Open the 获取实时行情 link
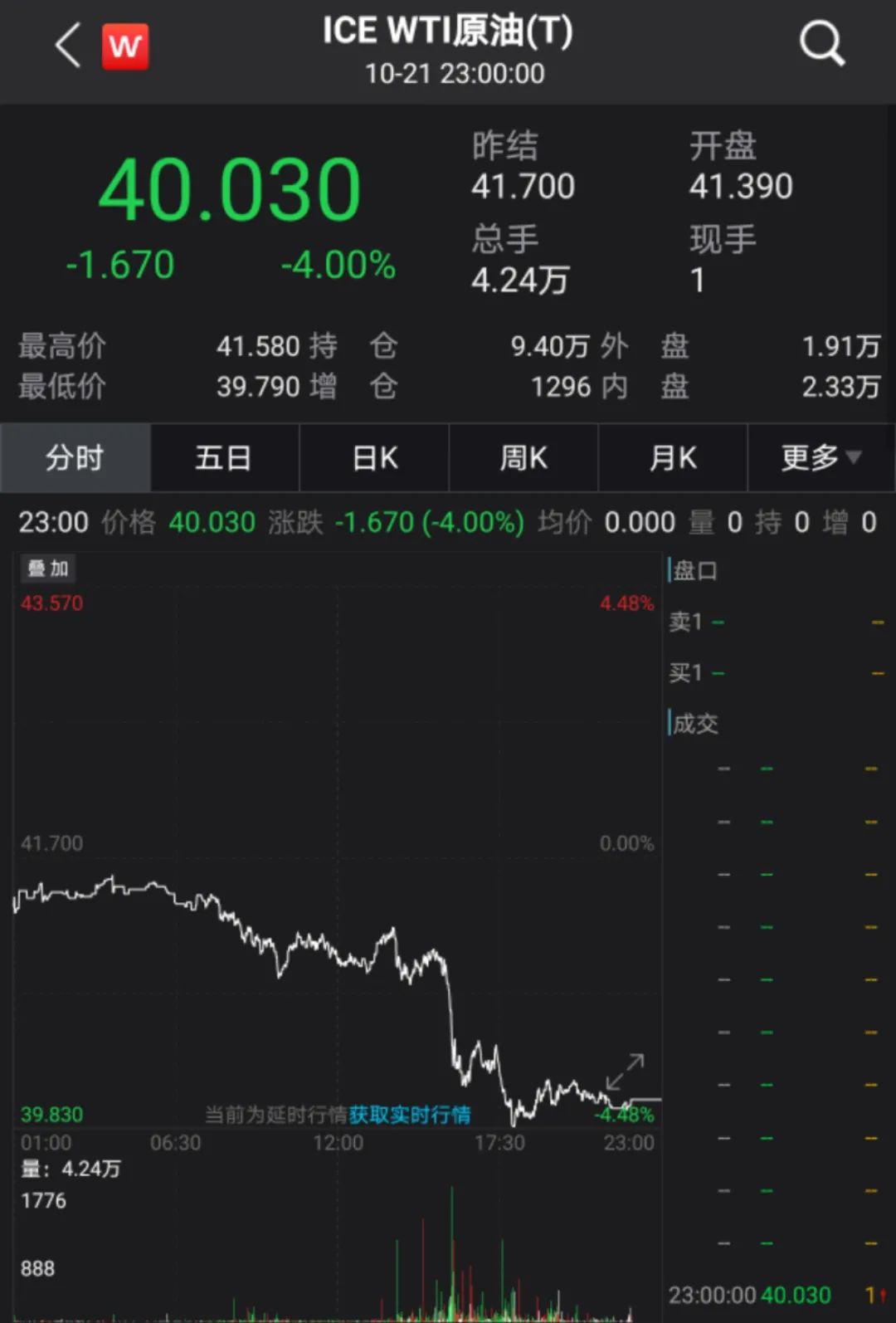Image resolution: width=896 pixels, height=1323 pixels. point(410,1114)
